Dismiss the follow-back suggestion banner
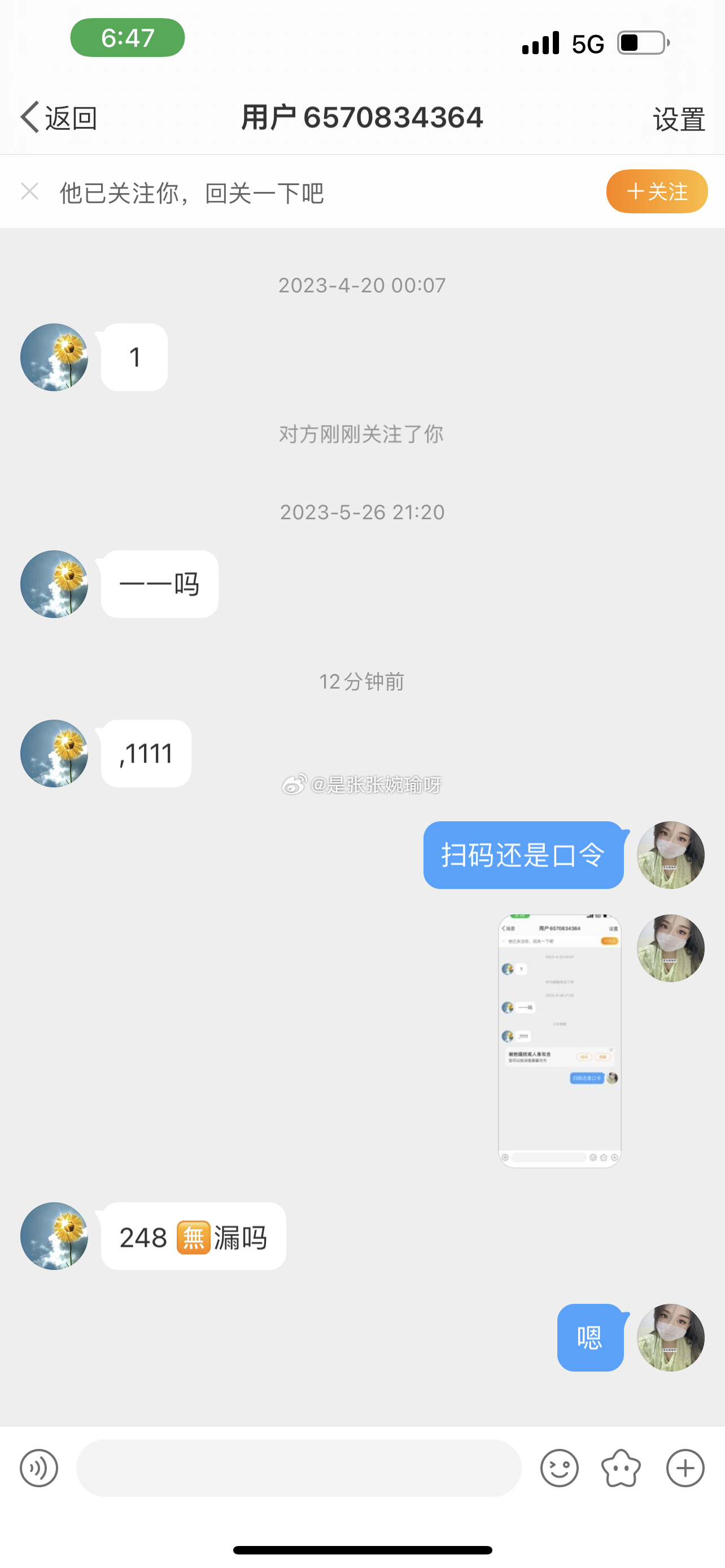The height and width of the screenshot is (1568, 725). pyautogui.click(x=30, y=191)
